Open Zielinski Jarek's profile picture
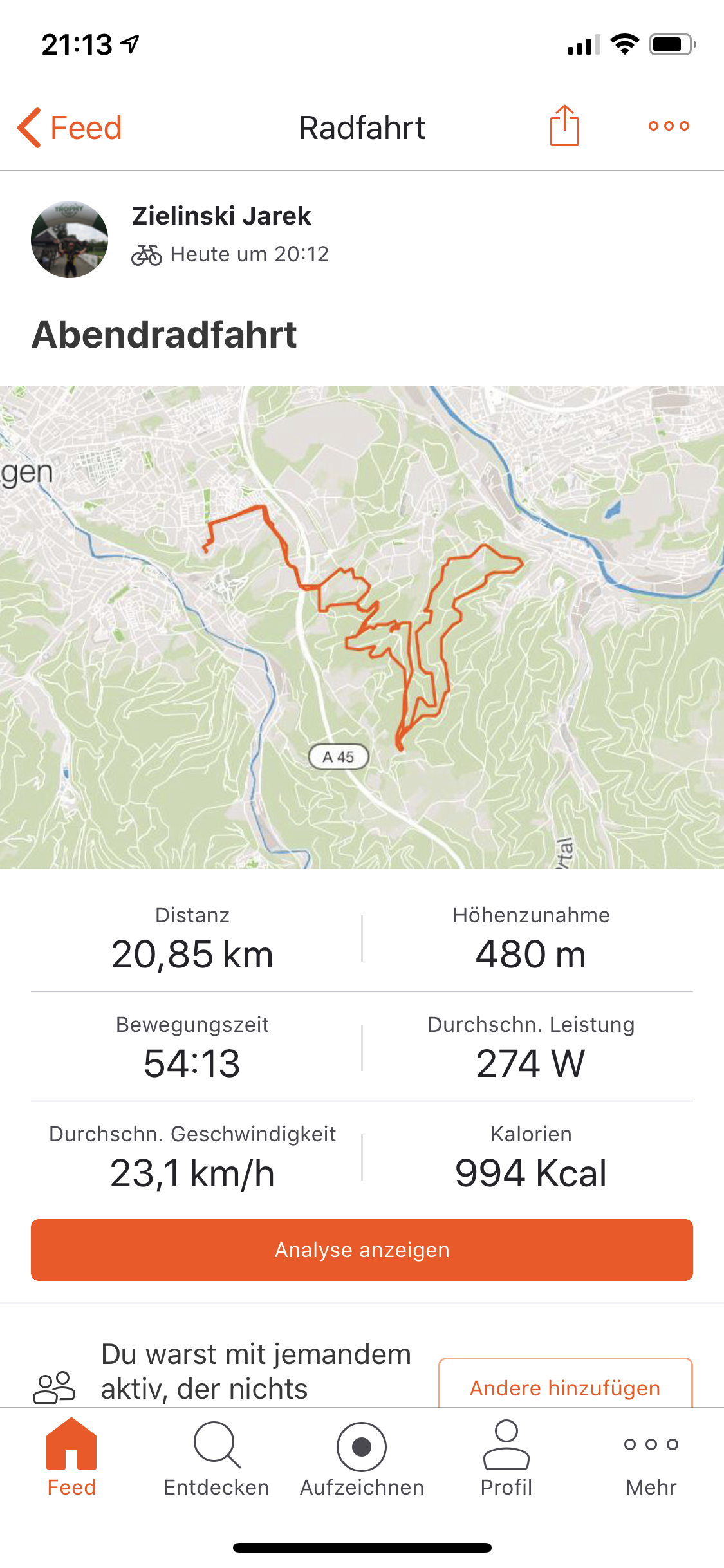724x1568 pixels. click(70, 239)
